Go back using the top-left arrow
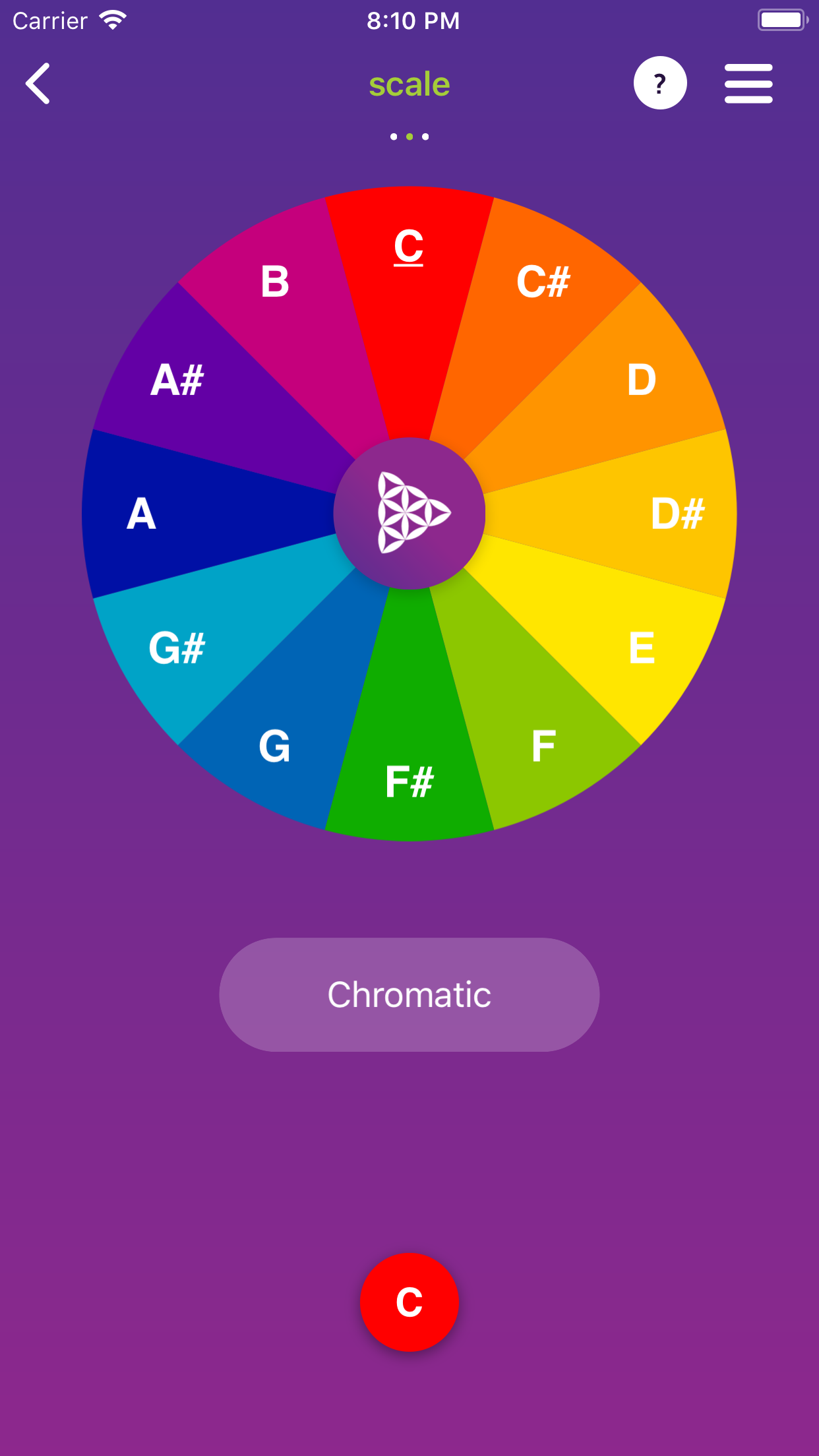 click(38, 84)
